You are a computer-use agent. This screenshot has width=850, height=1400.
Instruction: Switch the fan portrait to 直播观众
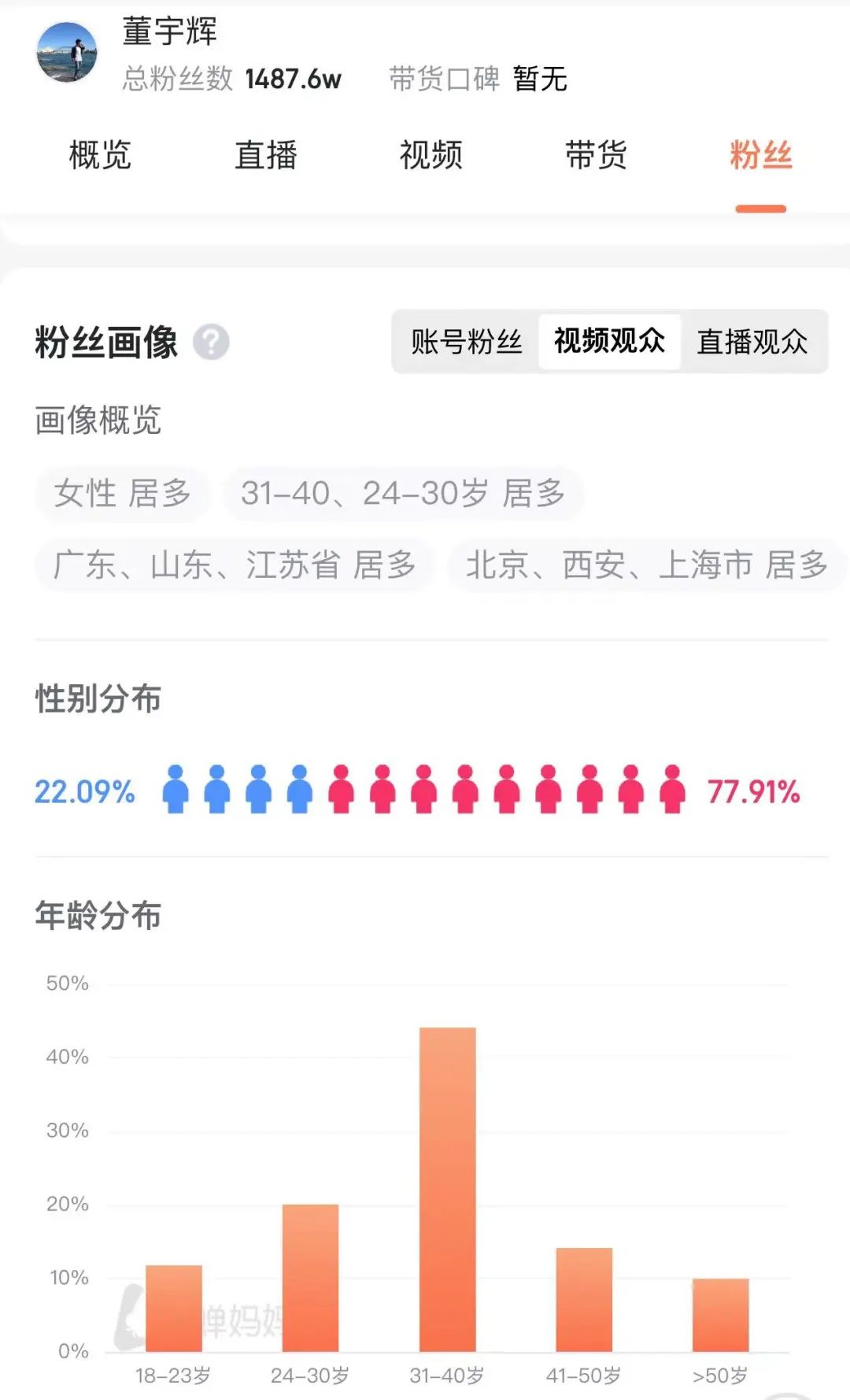click(752, 342)
